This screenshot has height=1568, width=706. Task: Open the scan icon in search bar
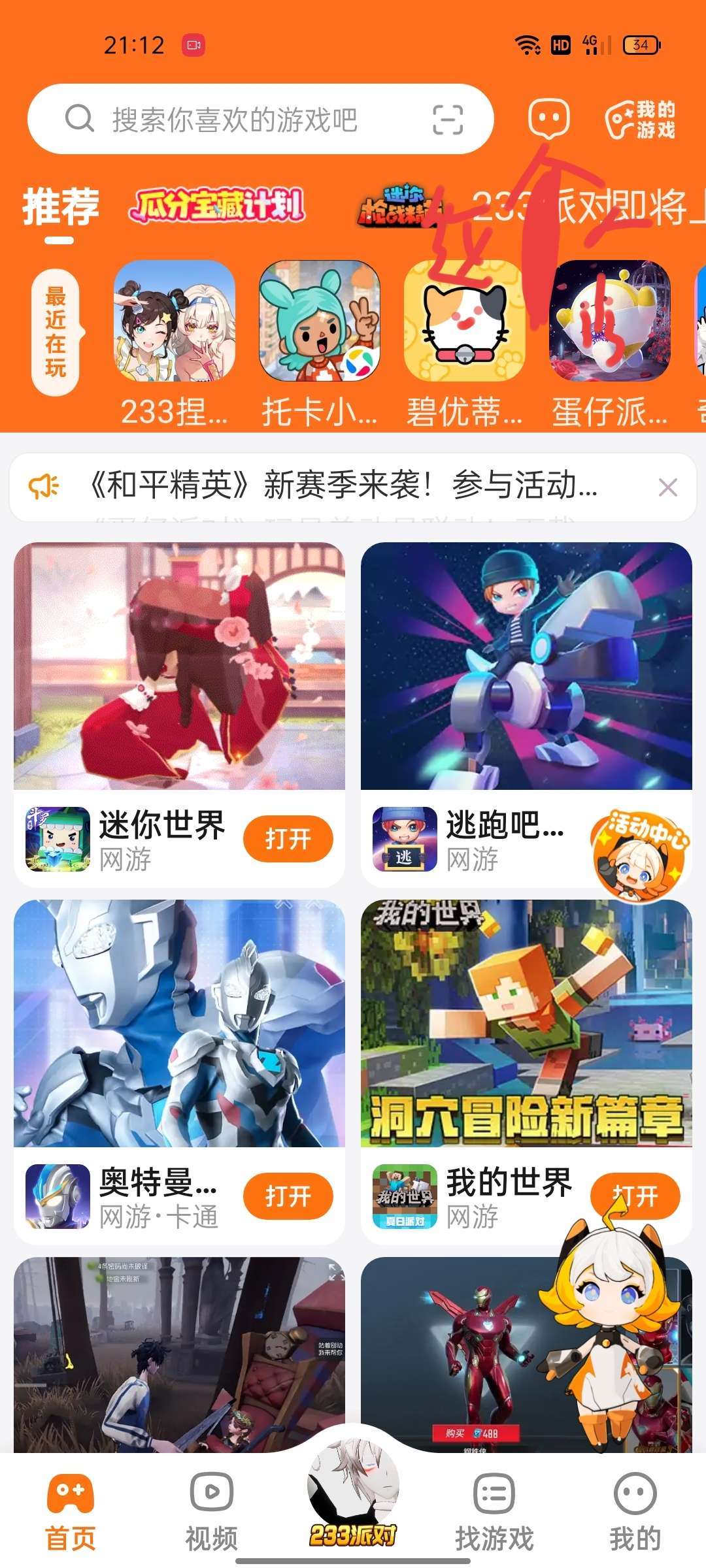448,120
